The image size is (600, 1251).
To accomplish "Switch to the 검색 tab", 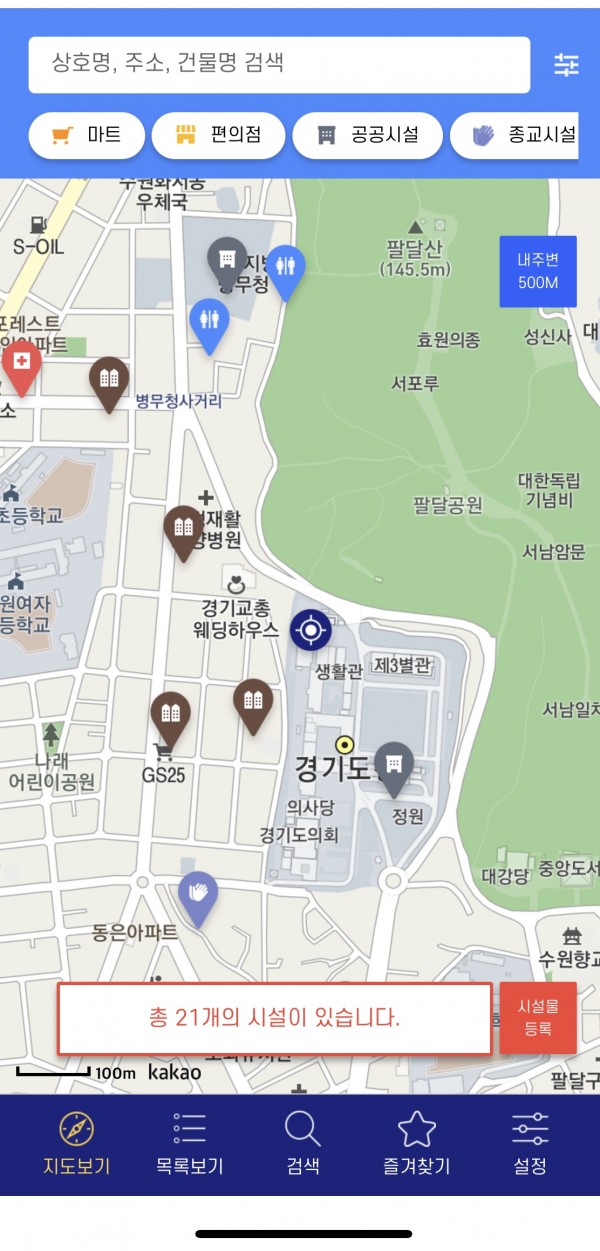I will [302, 1145].
